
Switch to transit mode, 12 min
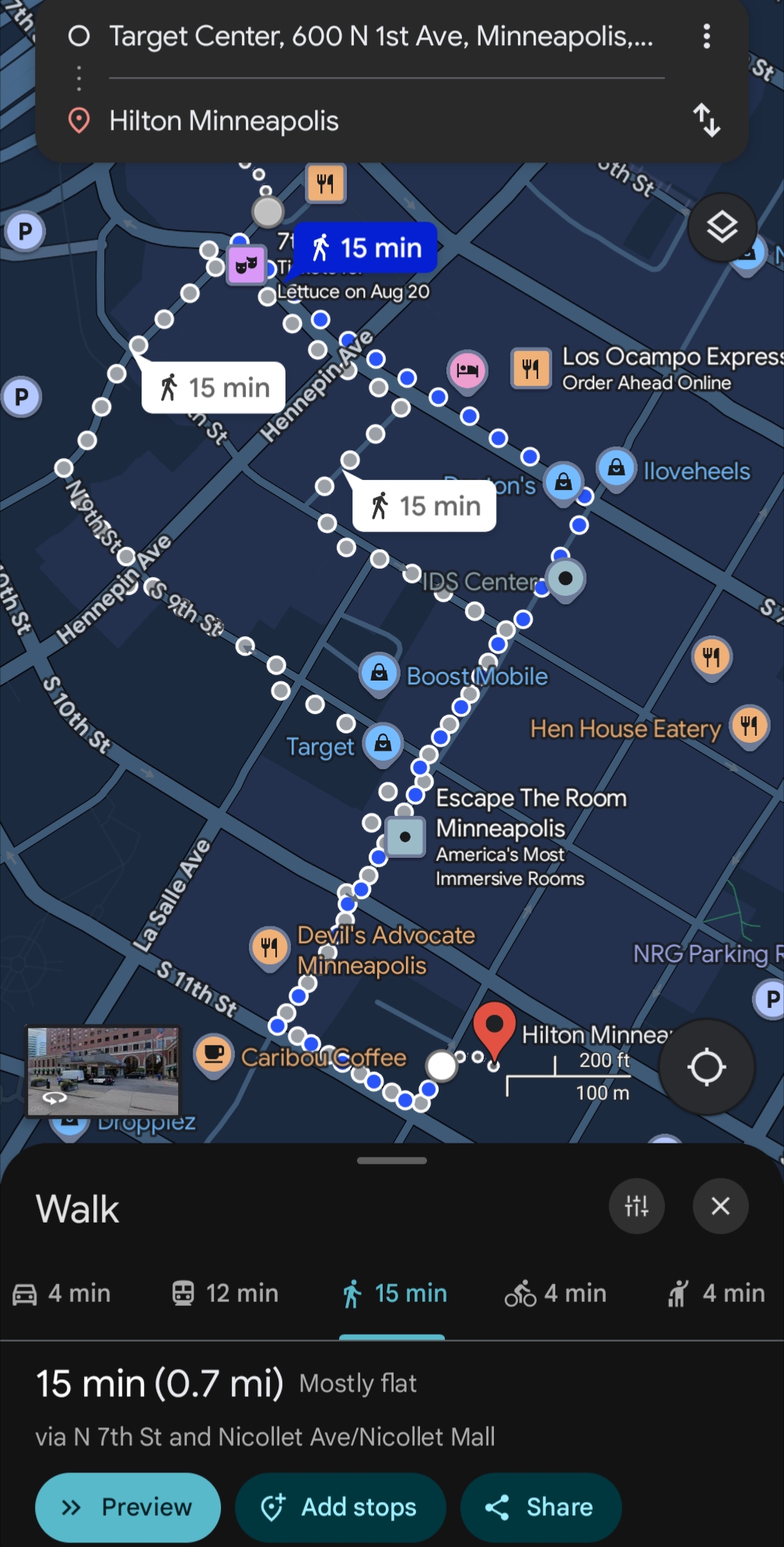pos(225,1293)
